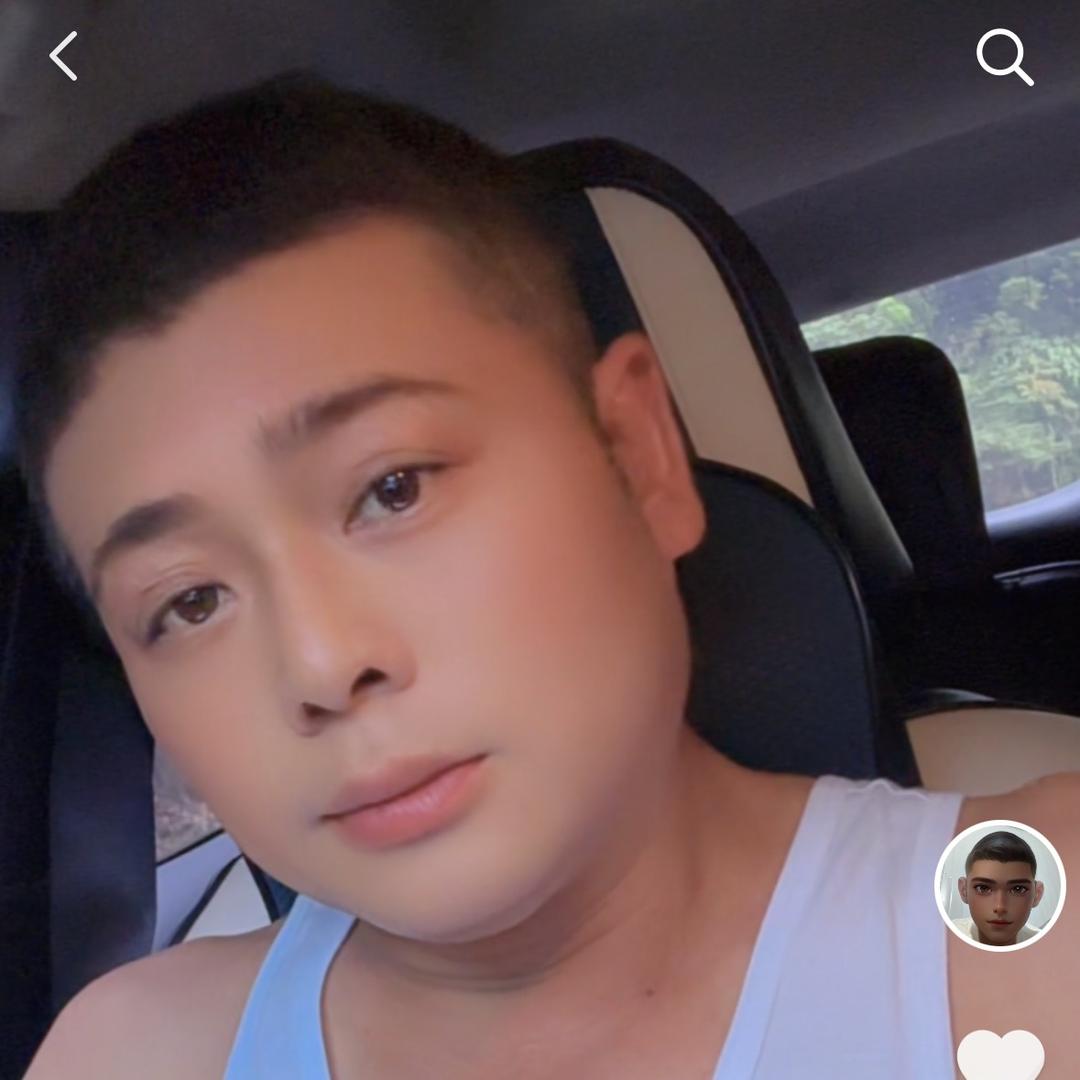Like this video with the heart icon
The height and width of the screenshot is (1080, 1080).
pos(1000,1057)
